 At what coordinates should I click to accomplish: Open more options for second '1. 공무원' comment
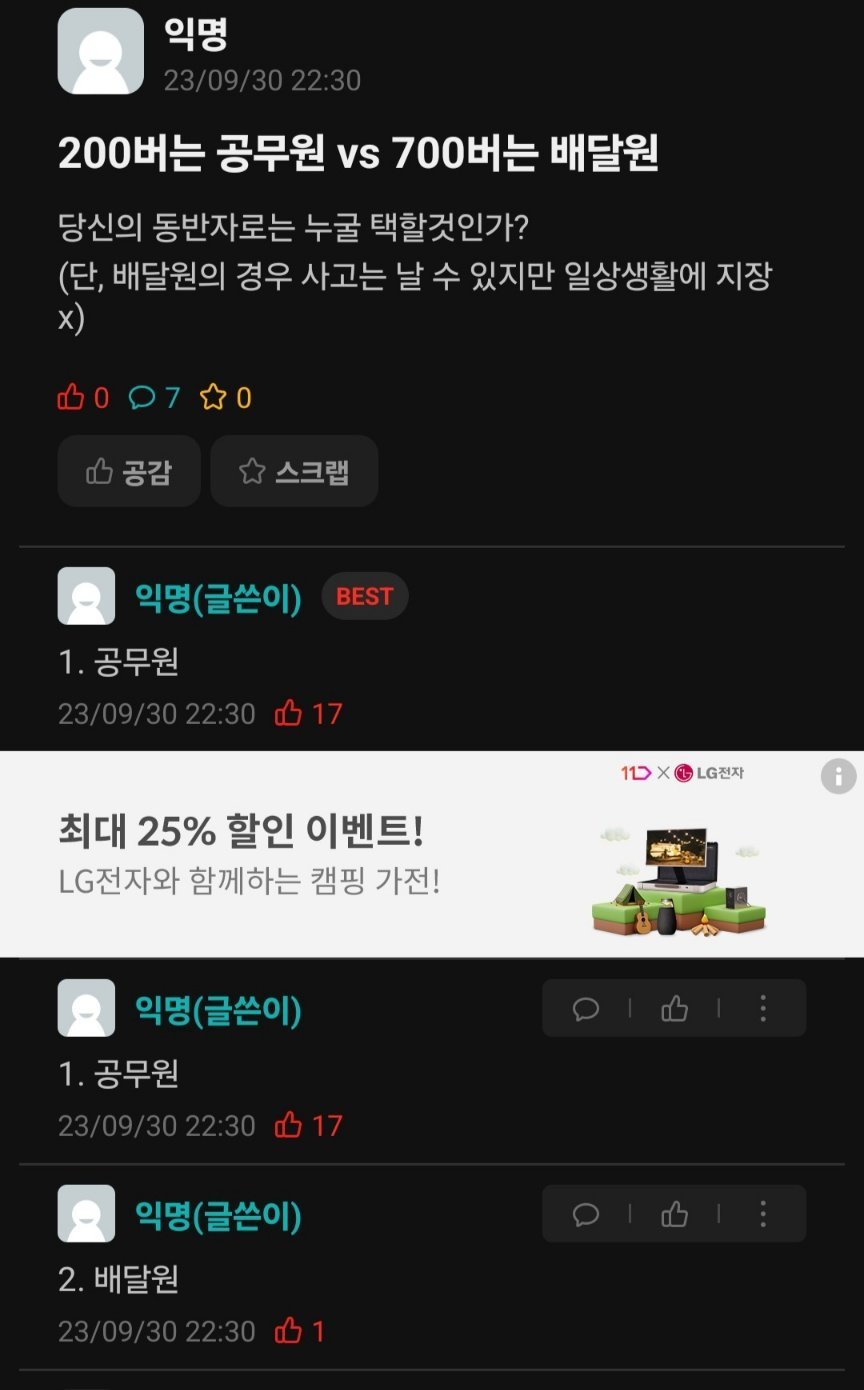tap(763, 1008)
